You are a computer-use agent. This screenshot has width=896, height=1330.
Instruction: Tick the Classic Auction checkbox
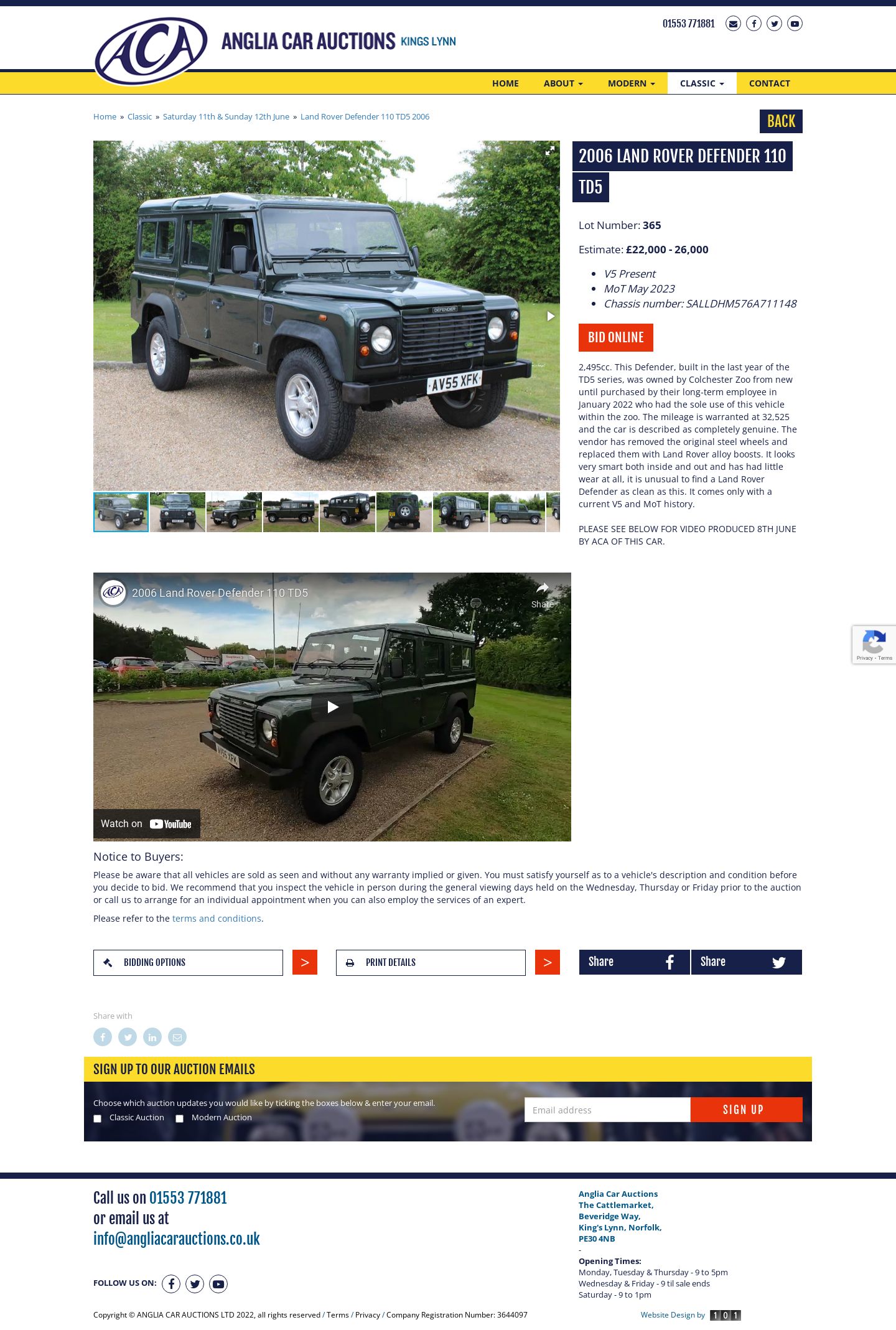[x=98, y=1118]
